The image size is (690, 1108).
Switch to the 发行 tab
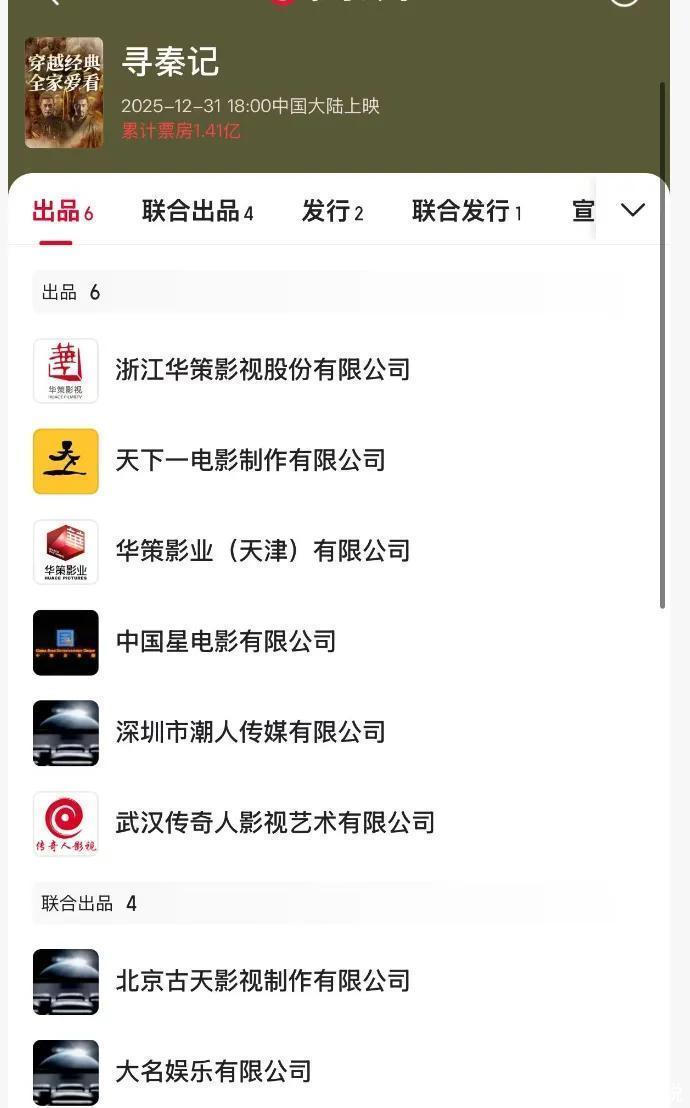[x=332, y=211]
